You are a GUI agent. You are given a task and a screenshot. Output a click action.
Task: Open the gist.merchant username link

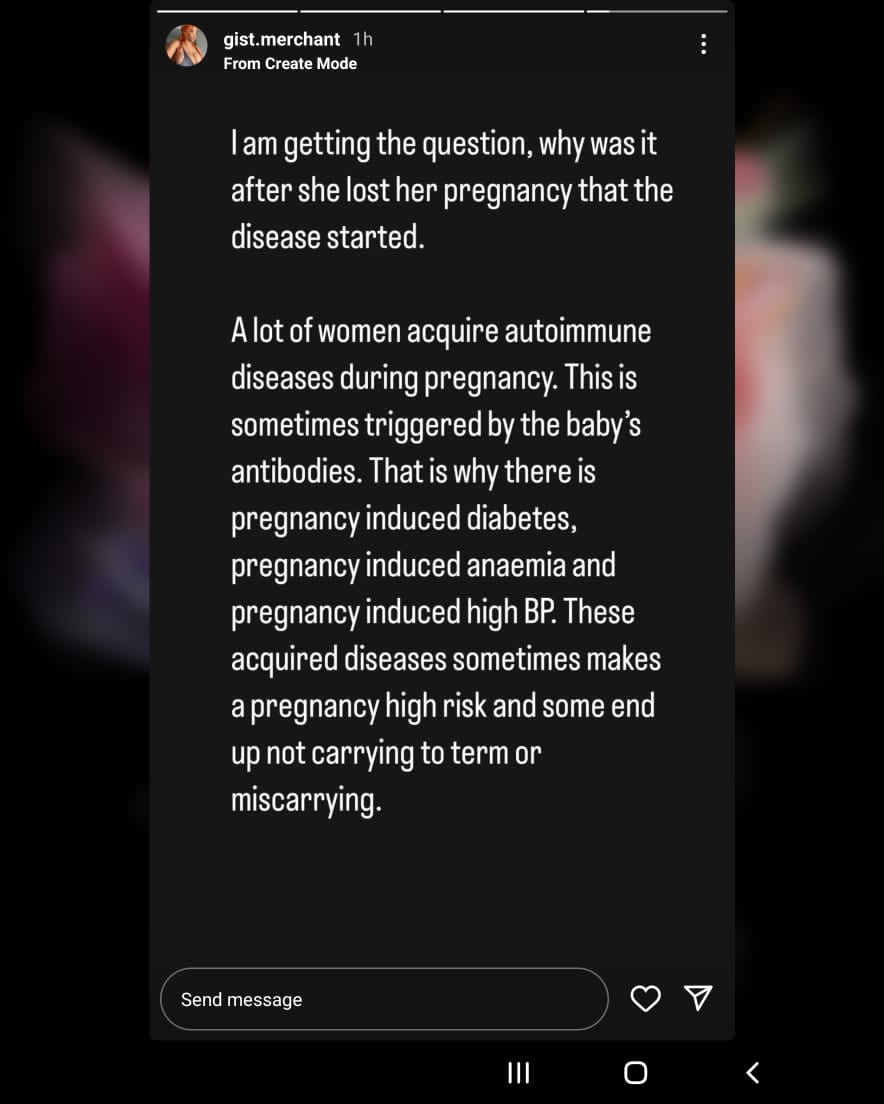coord(281,39)
